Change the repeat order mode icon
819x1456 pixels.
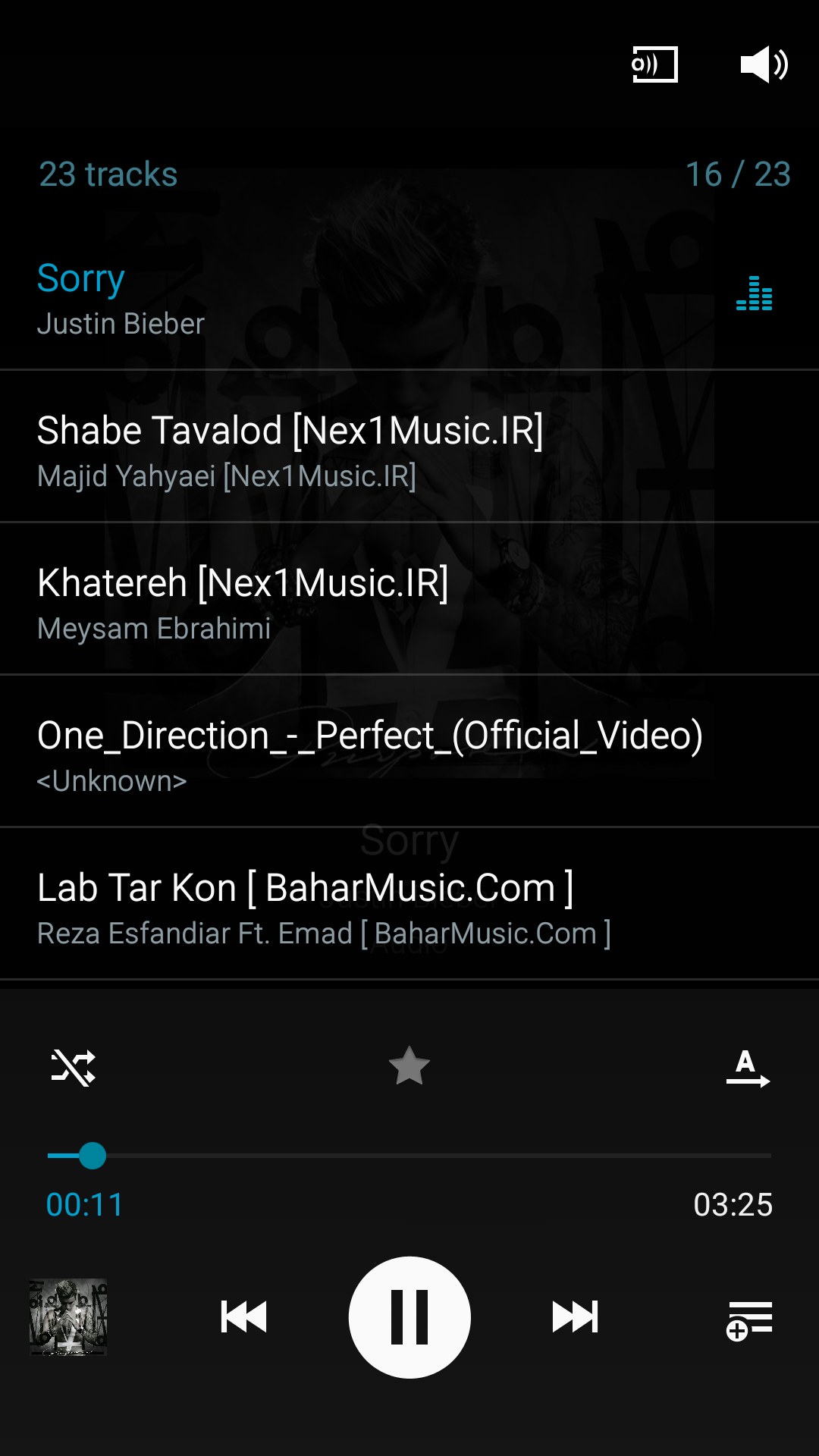click(x=747, y=1068)
